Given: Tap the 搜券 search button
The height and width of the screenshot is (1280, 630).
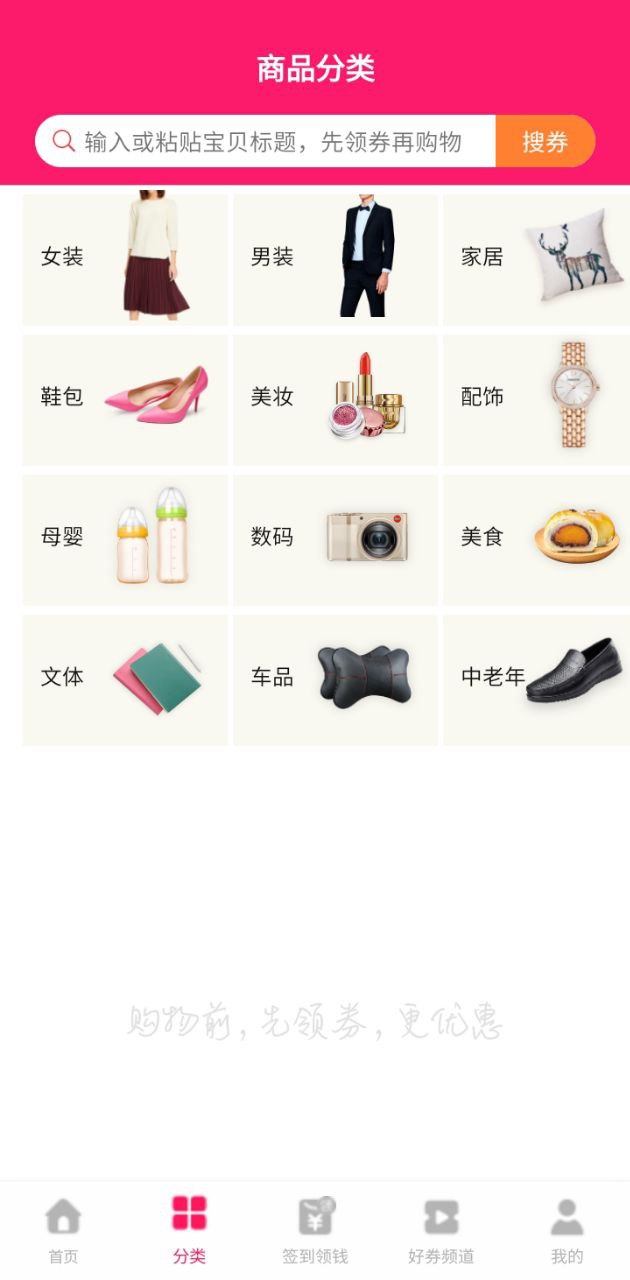Looking at the screenshot, I should (545, 142).
